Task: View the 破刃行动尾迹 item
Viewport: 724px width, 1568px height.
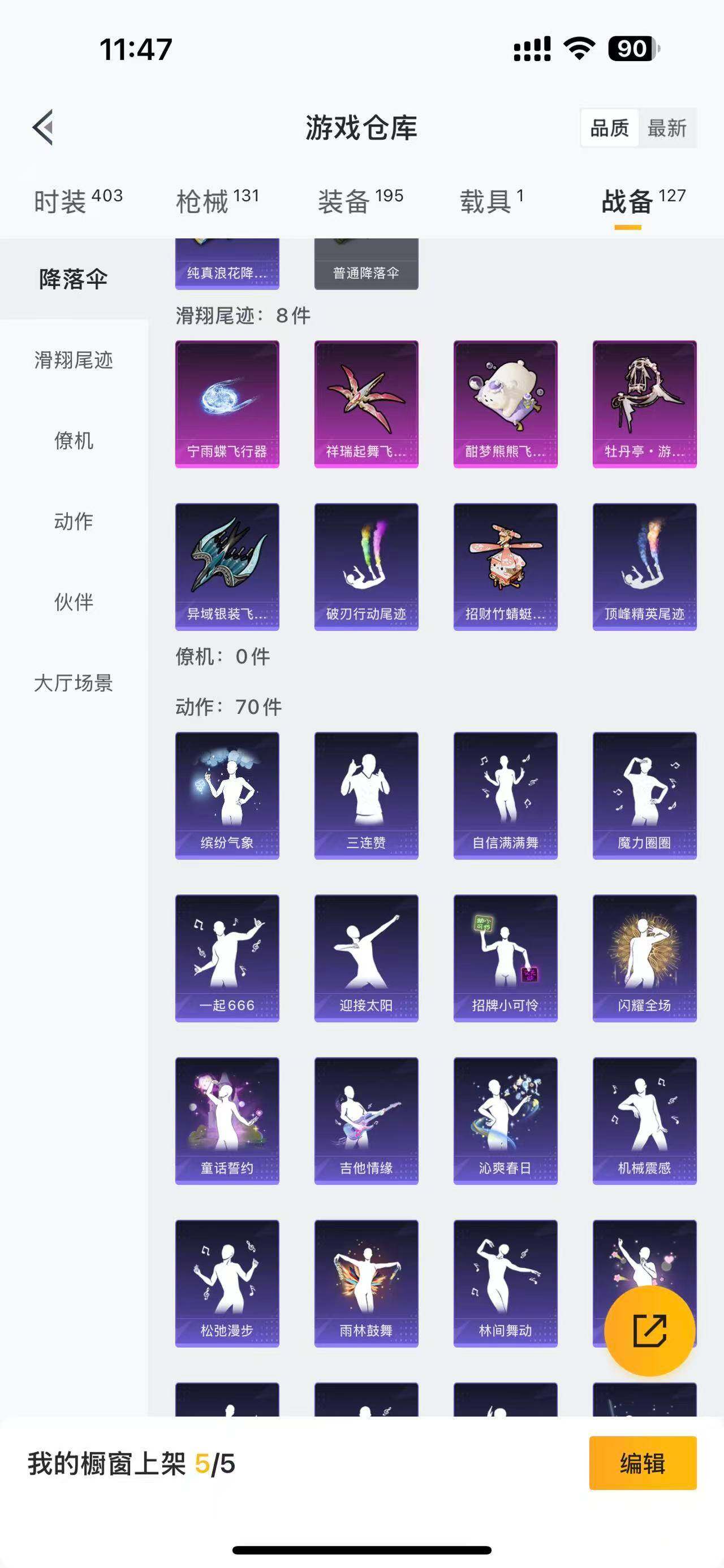Action: [366, 567]
